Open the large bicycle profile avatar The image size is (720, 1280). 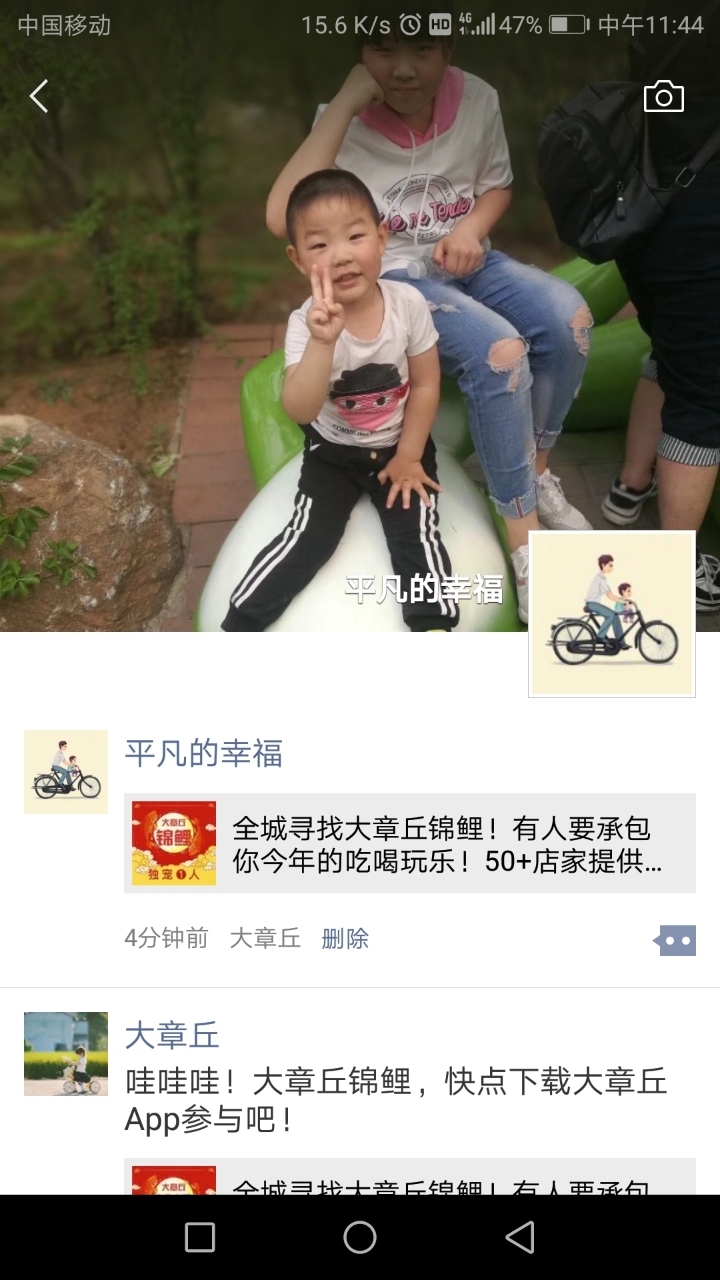coord(612,613)
